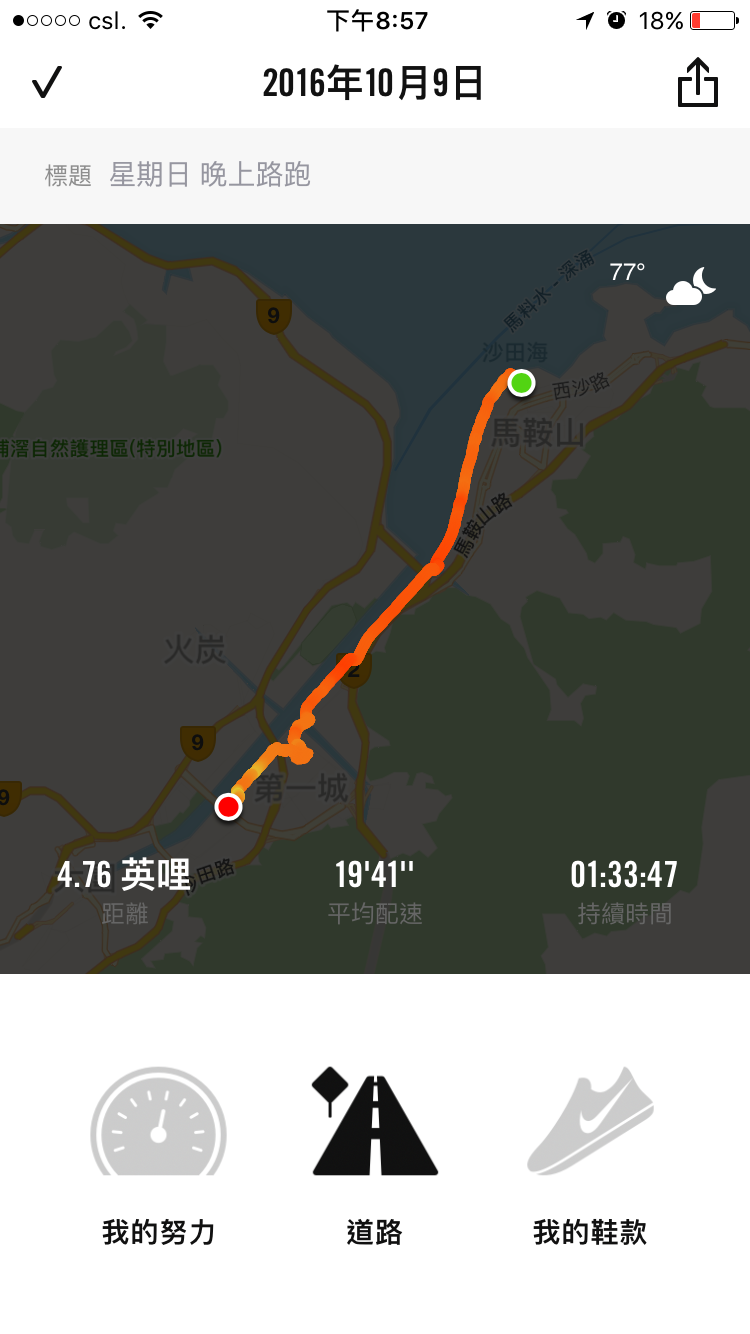Pick shoes under 我的鞋款
This screenshot has height=1334, width=750.
tap(590, 1155)
